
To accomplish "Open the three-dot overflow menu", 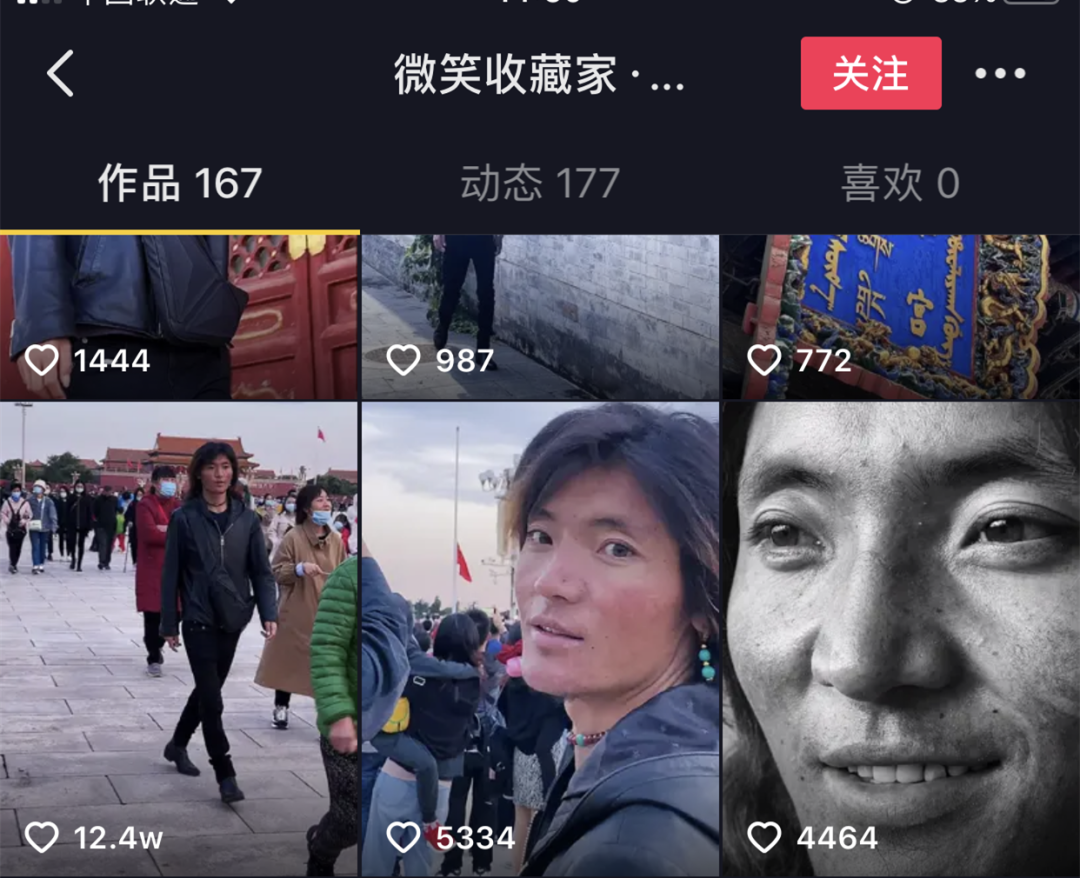I will point(1000,73).
